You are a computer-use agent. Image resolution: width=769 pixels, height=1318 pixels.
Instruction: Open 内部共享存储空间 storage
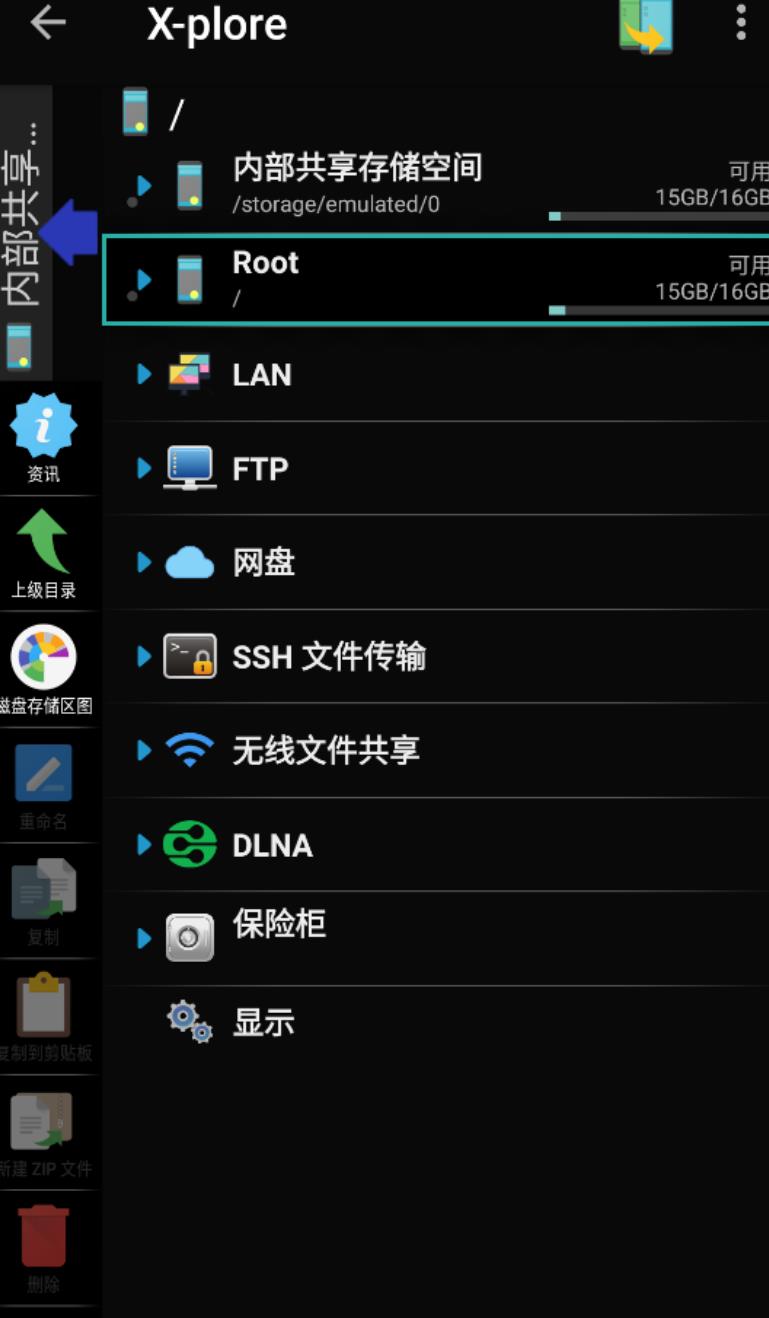pyautogui.click(x=436, y=186)
